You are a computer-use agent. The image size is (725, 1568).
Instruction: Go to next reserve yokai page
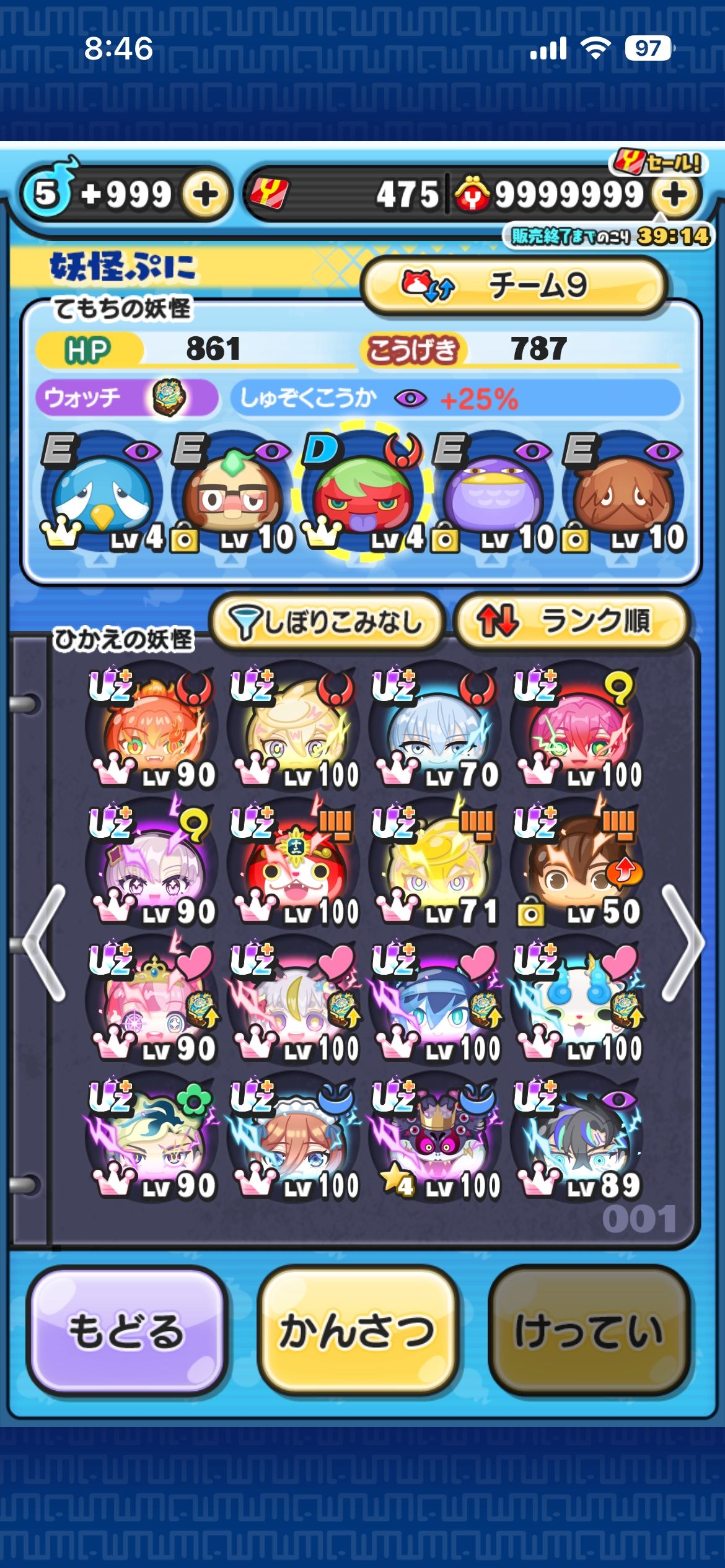coord(682,943)
